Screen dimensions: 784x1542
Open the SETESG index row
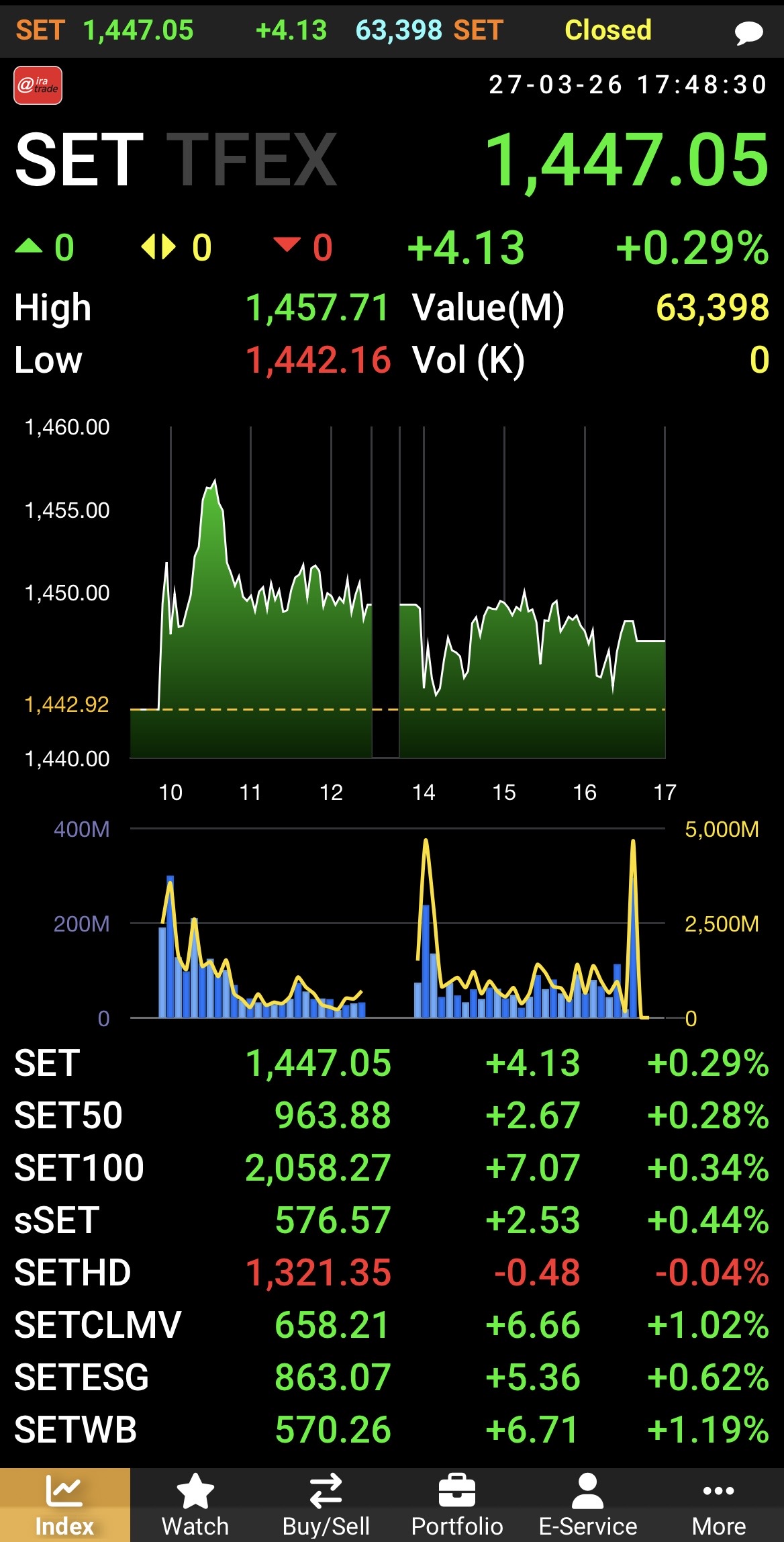[392, 1377]
